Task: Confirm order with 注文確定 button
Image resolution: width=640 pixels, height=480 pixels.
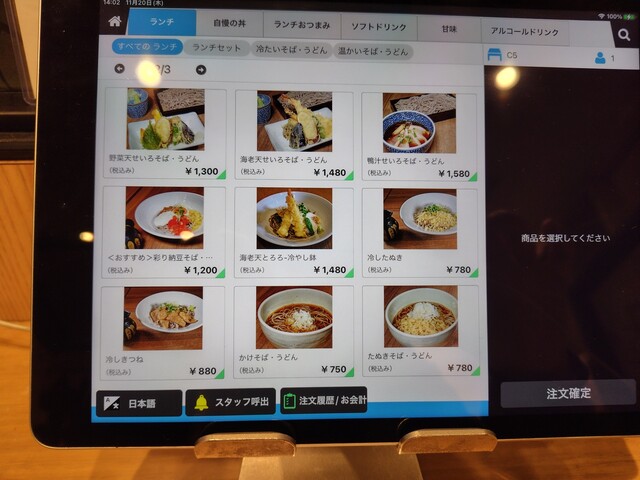Action: pos(567,394)
